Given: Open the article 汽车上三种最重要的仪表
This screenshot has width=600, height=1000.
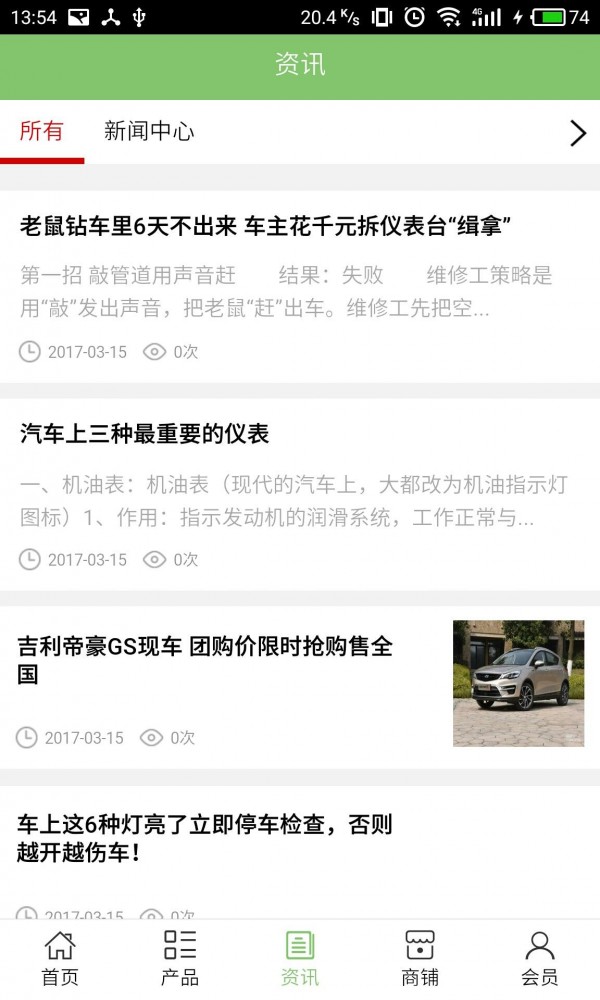Looking at the screenshot, I should coord(300,494).
